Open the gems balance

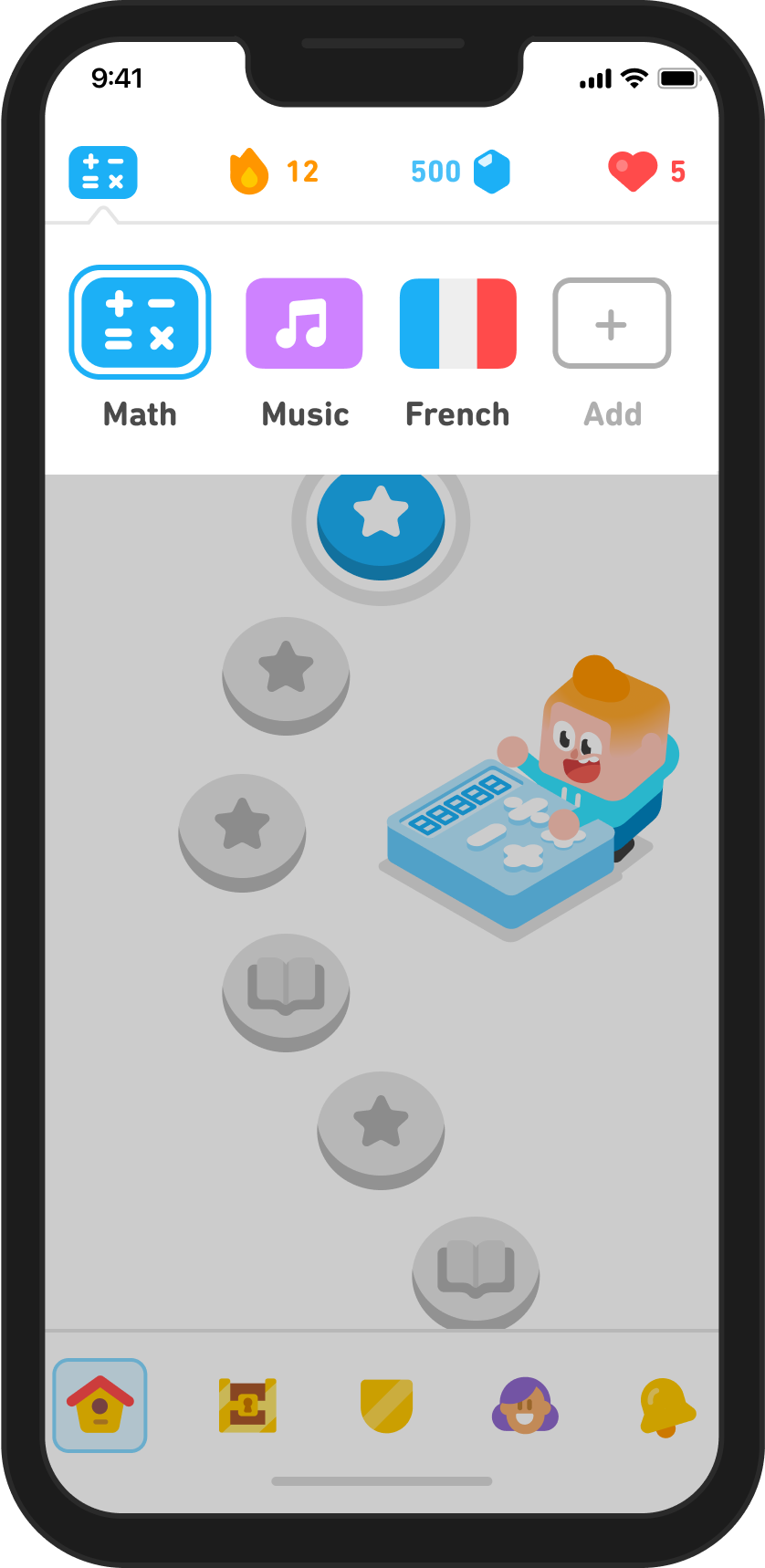[460, 172]
